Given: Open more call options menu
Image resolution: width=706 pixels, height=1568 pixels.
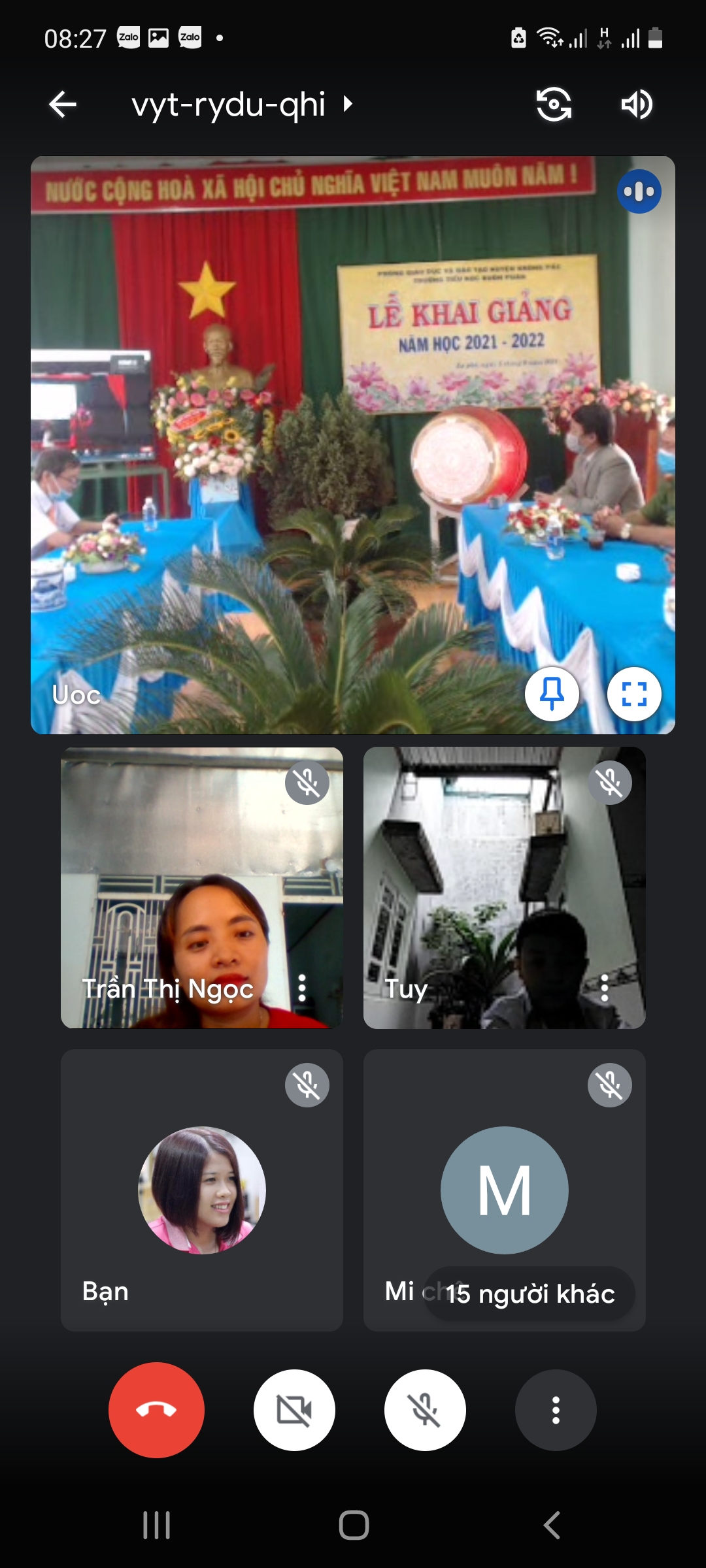Looking at the screenshot, I should coord(556,1410).
